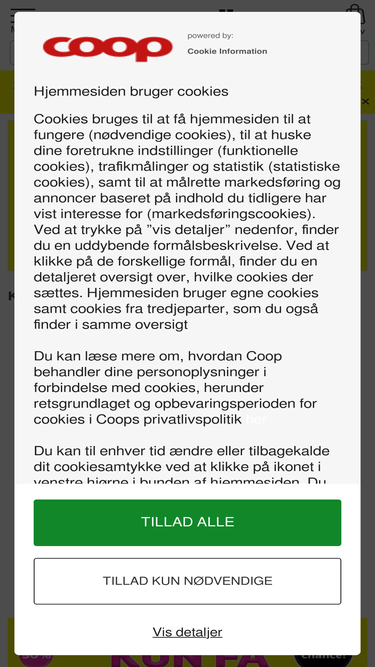Open Vis detaljer for cookie purposes

coord(187,632)
